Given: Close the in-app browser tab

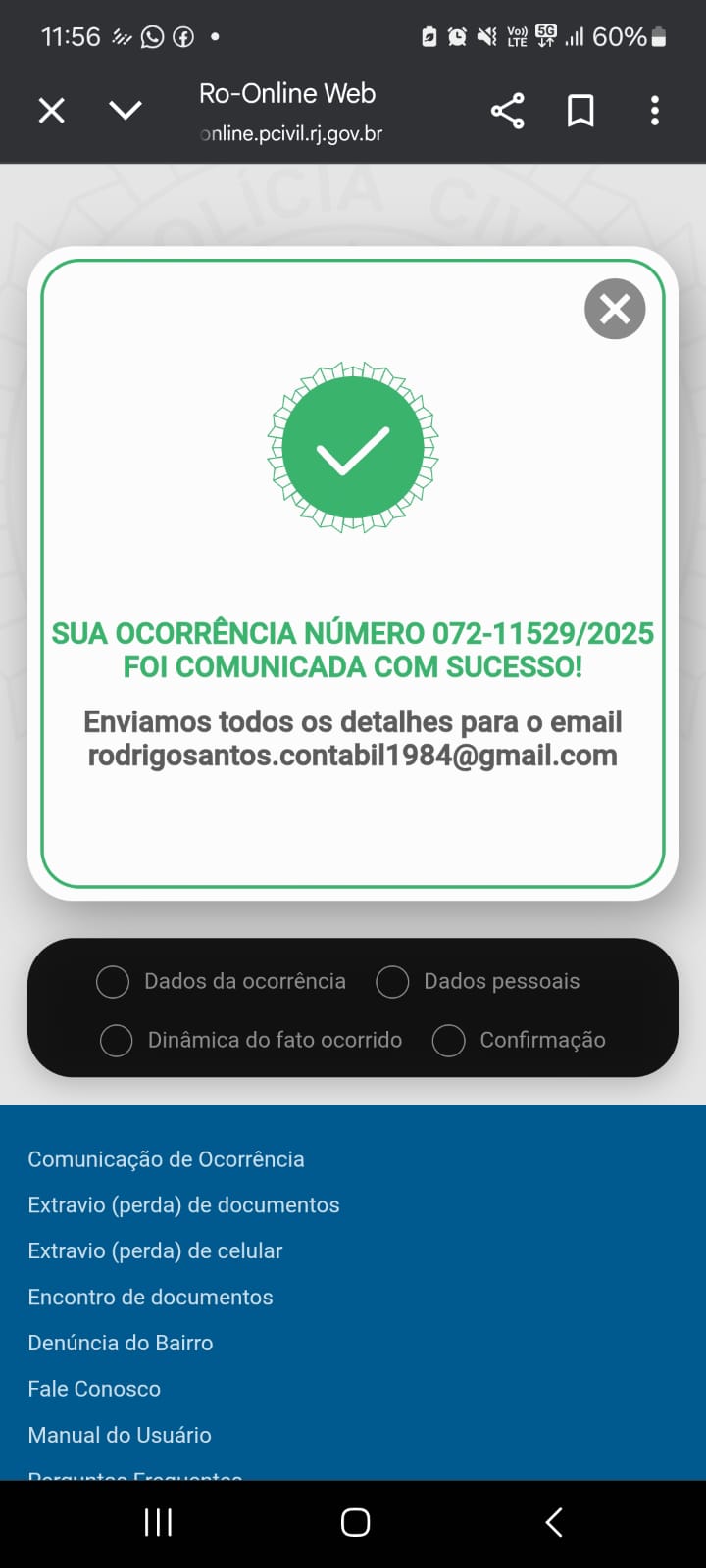Looking at the screenshot, I should click(51, 111).
